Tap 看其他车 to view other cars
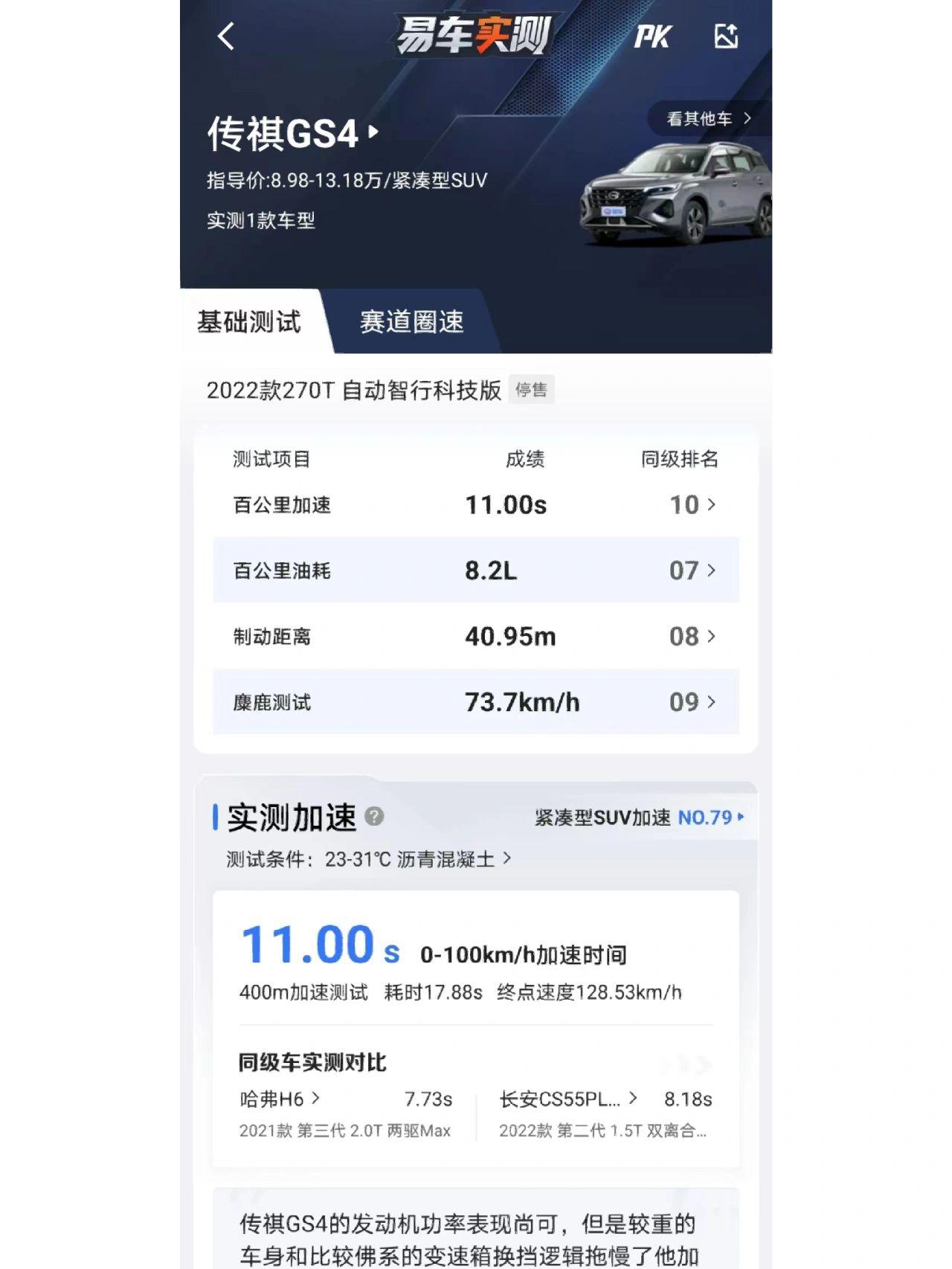Viewport: 952px width, 1269px height. pos(708,119)
